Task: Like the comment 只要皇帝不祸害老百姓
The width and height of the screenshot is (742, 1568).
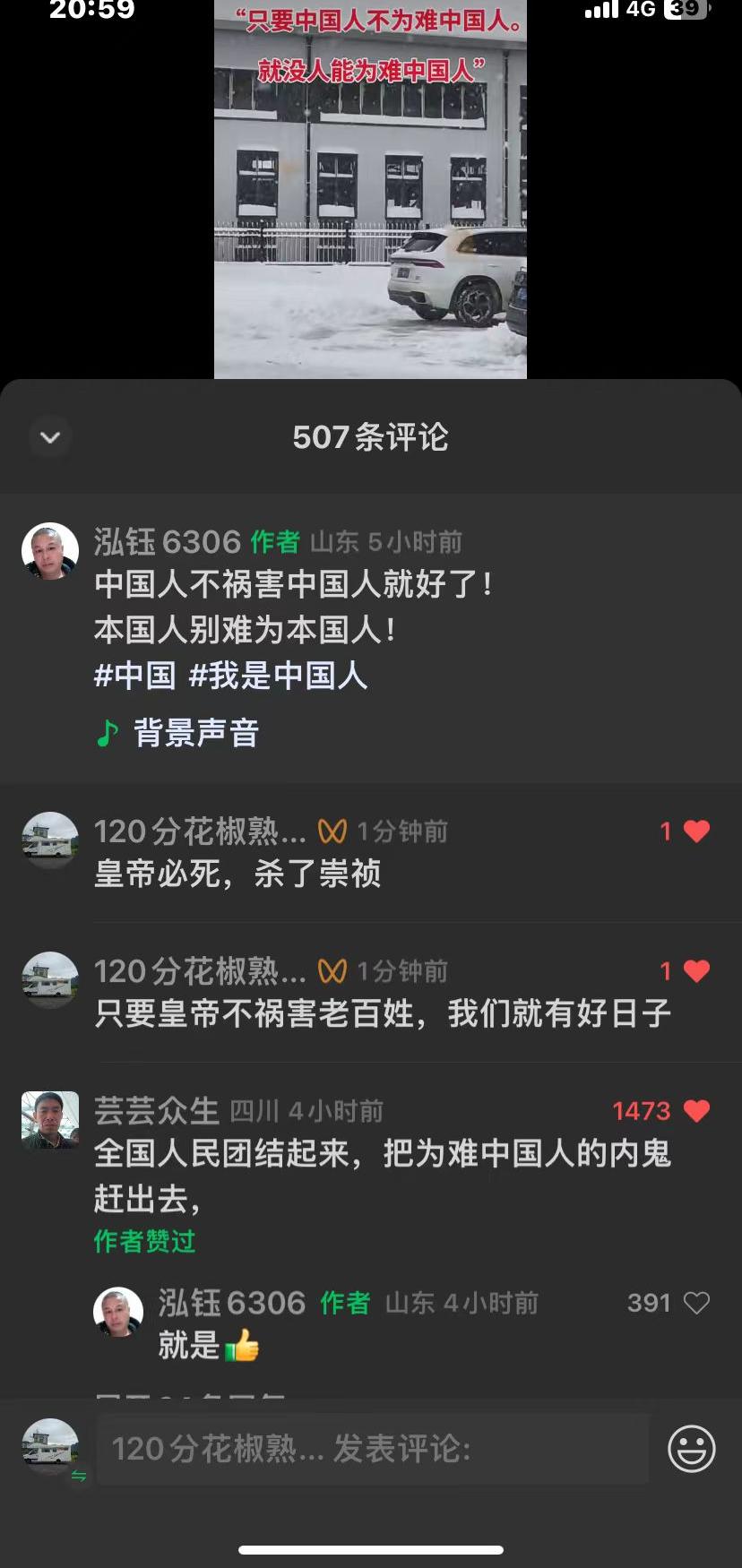Action: pyautogui.click(x=695, y=971)
